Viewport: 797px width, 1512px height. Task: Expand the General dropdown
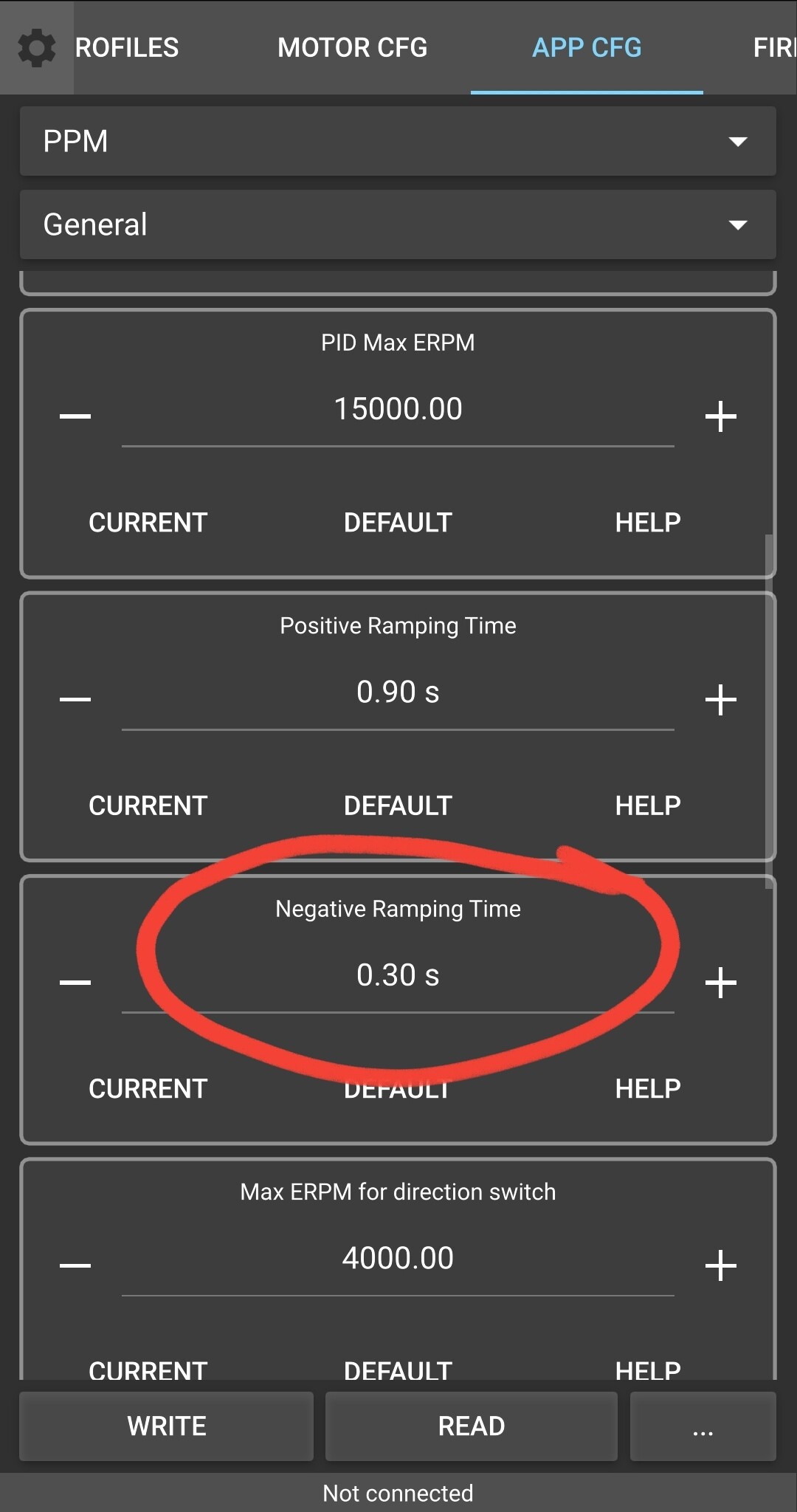(398, 224)
